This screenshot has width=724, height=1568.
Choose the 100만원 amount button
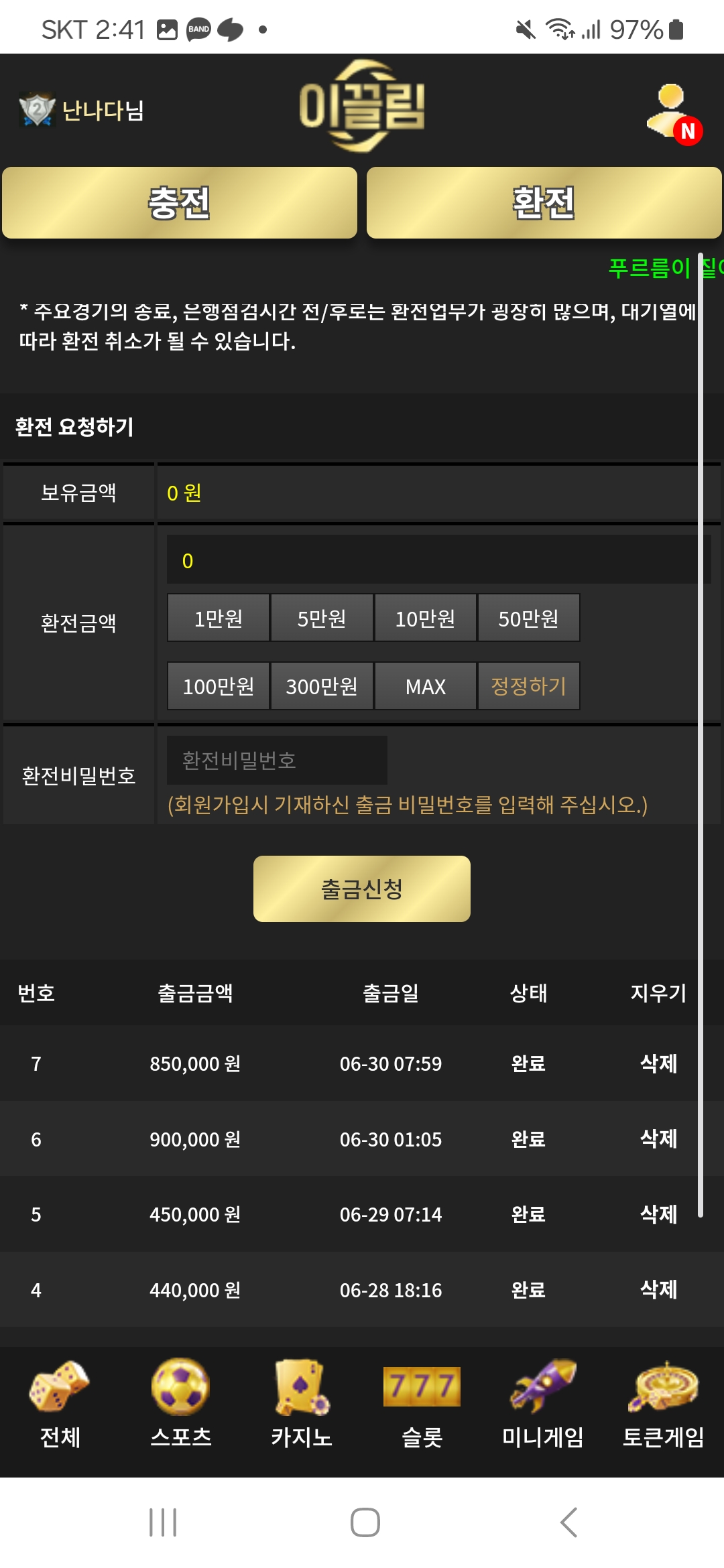(x=219, y=686)
